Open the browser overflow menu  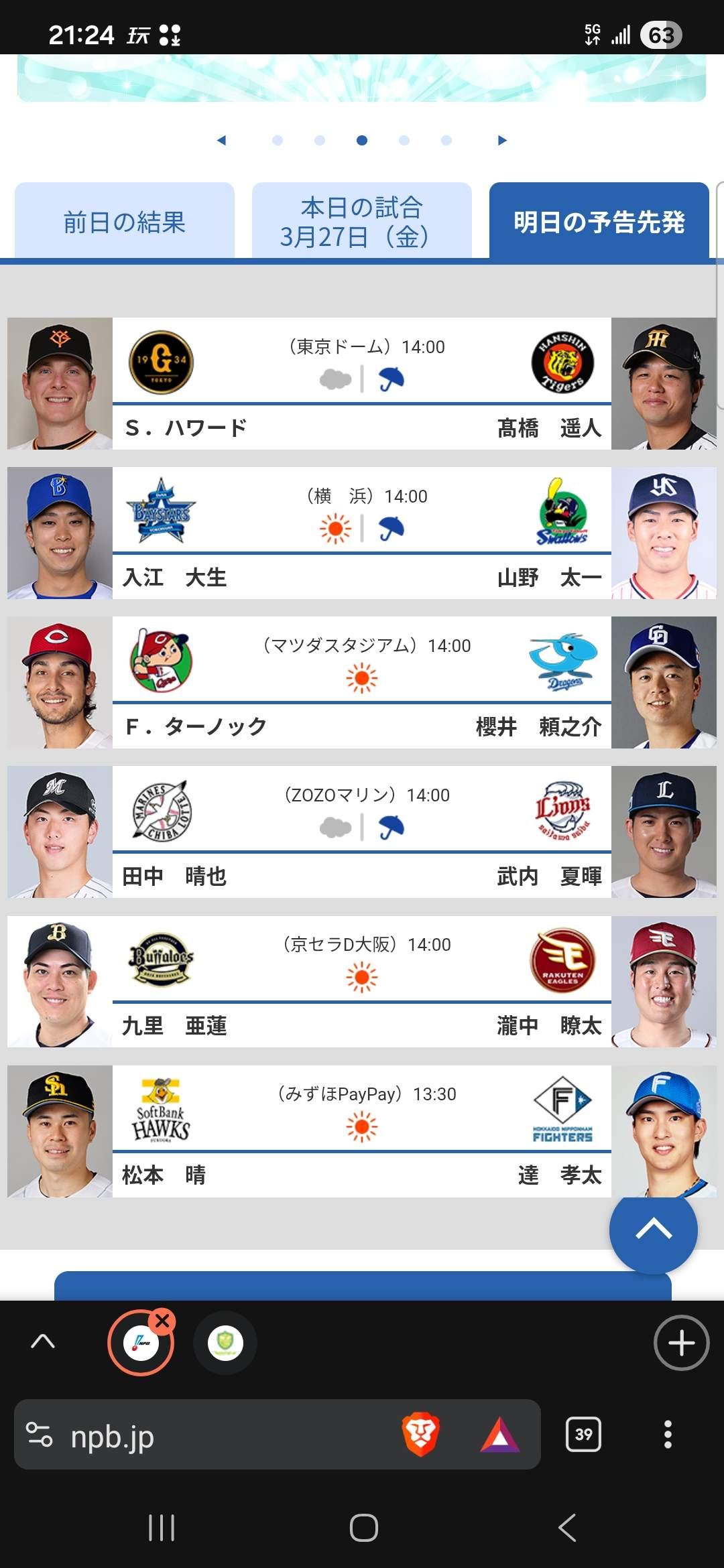[668, 1435]
